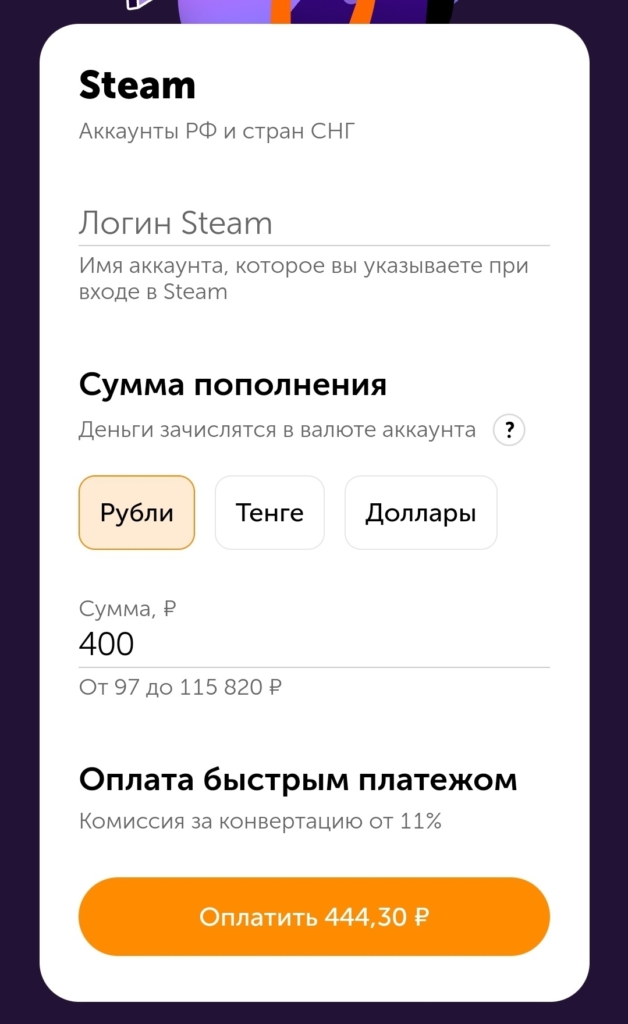Tap the Логин Steam input field

pos(314,223)
